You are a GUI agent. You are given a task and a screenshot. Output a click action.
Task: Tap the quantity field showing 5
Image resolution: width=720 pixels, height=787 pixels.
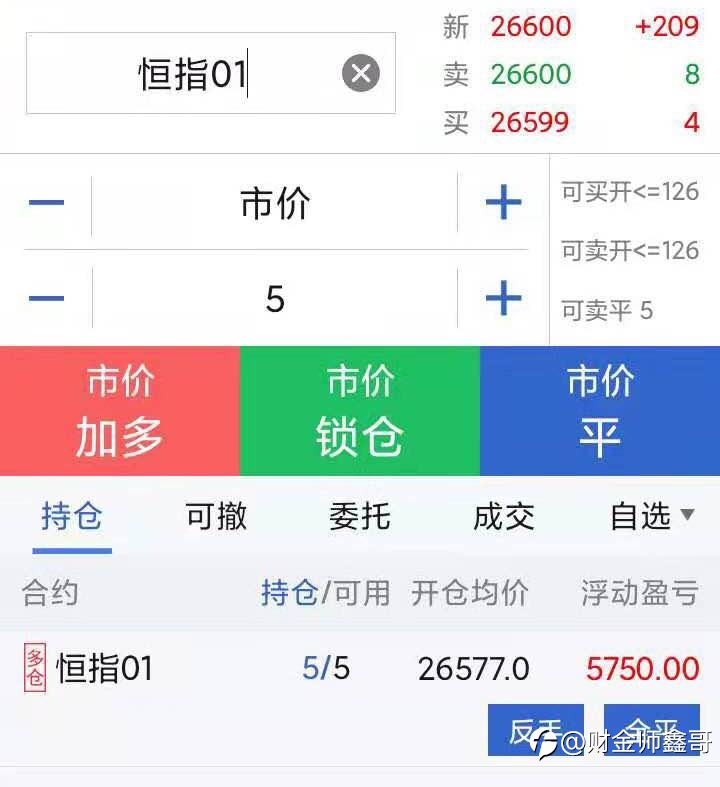[x=274, y=298]
